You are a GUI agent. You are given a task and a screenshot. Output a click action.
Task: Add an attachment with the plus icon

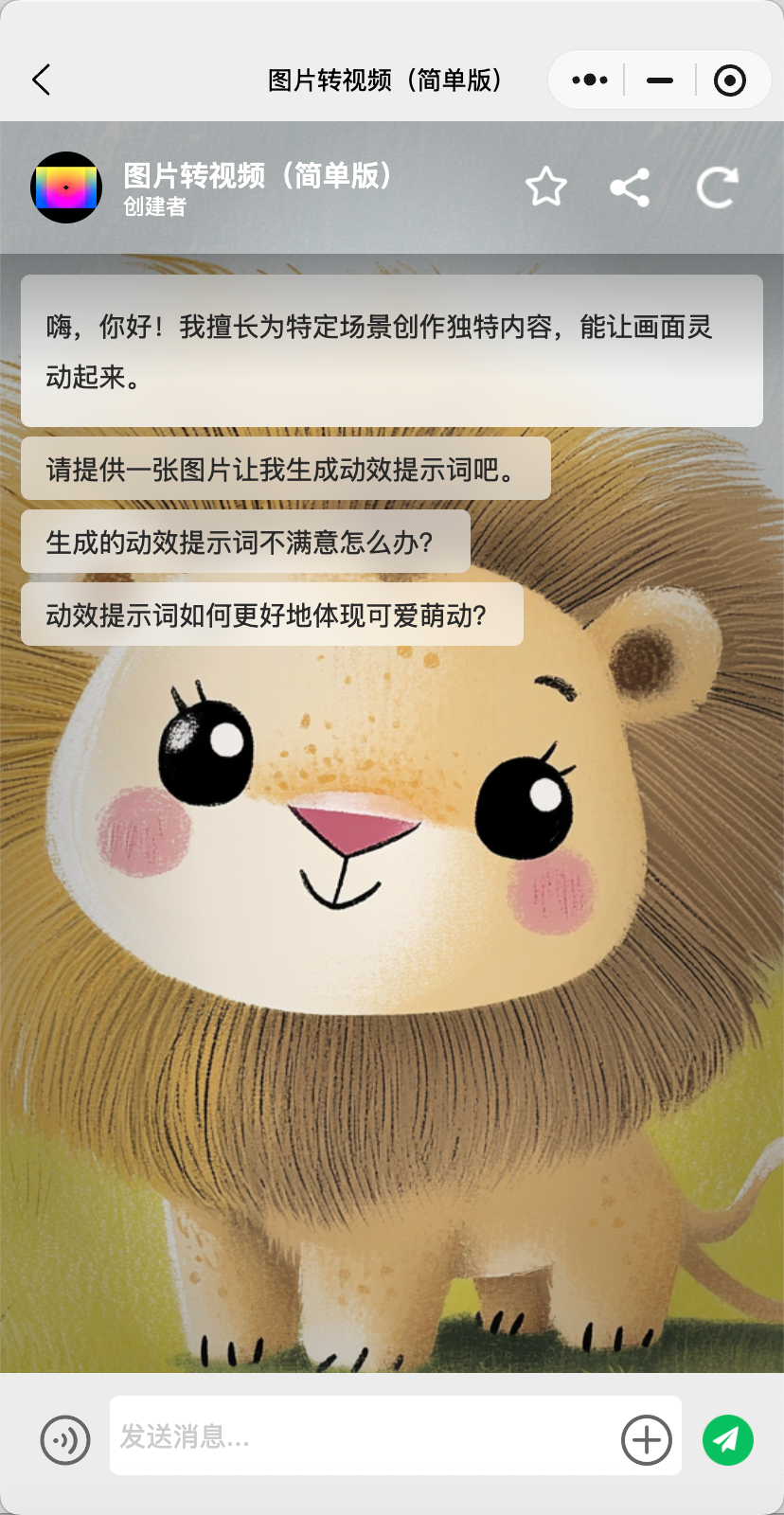click(x=646, y=1440)
